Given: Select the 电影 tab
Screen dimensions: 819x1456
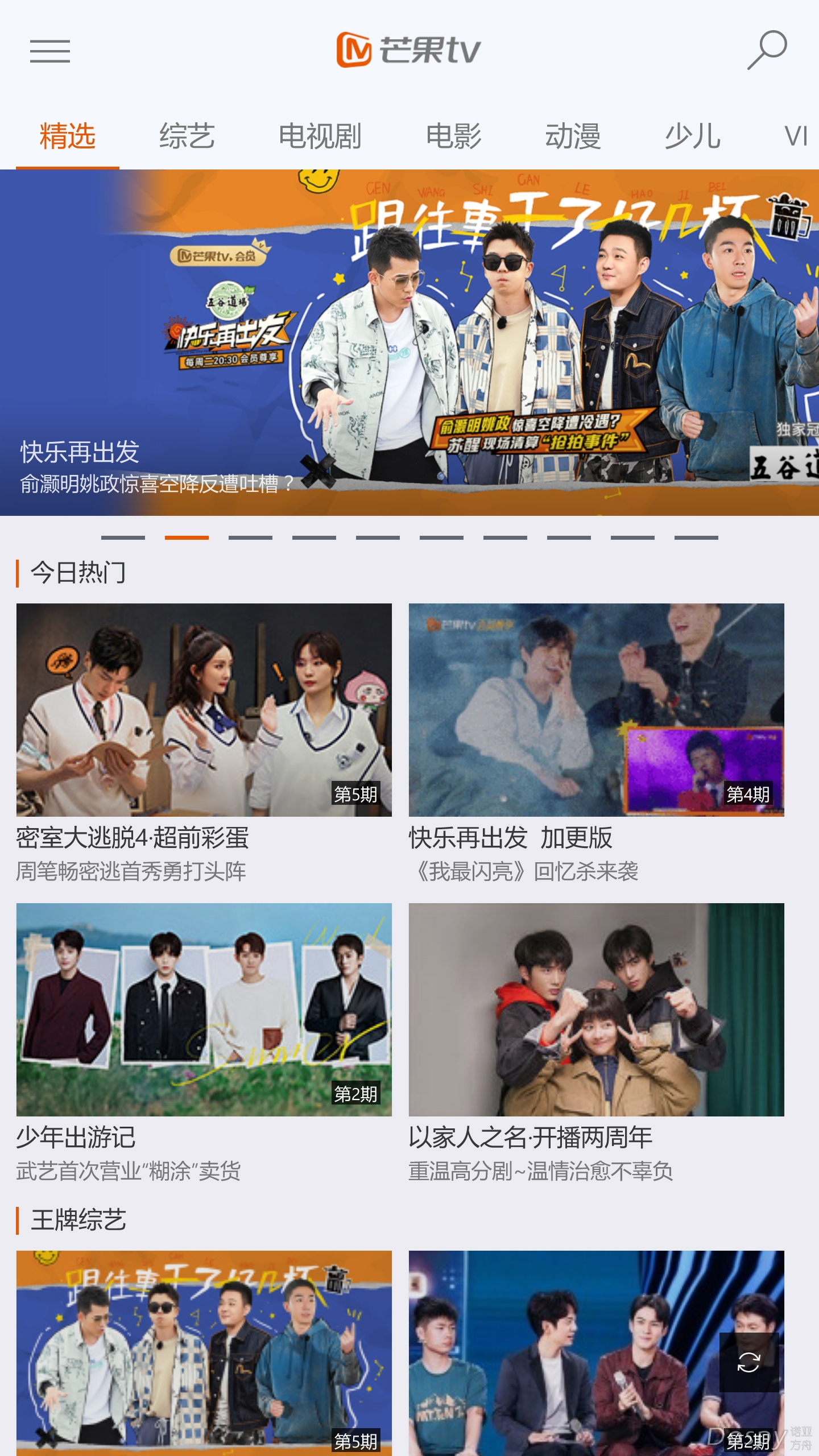Looking at the screenshot, I should coord(453,136).
